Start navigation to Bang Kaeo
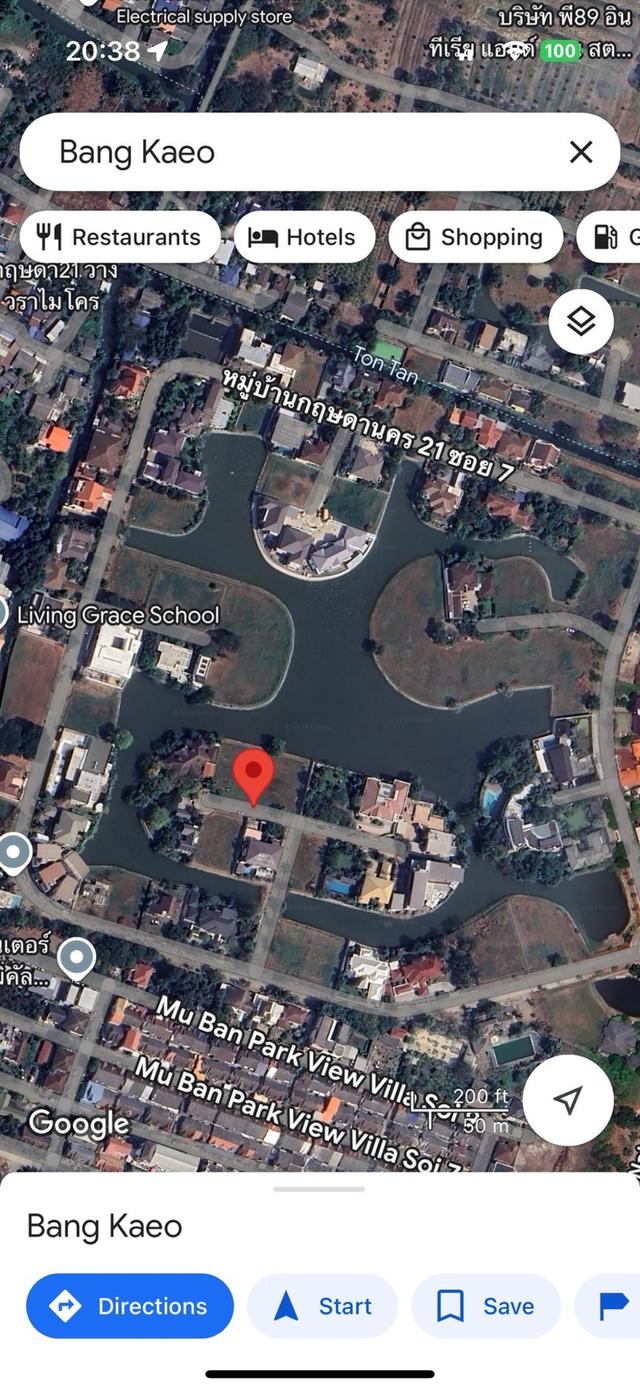The width and height of the screenshot is (640, 1391). tap(322, 1306)
